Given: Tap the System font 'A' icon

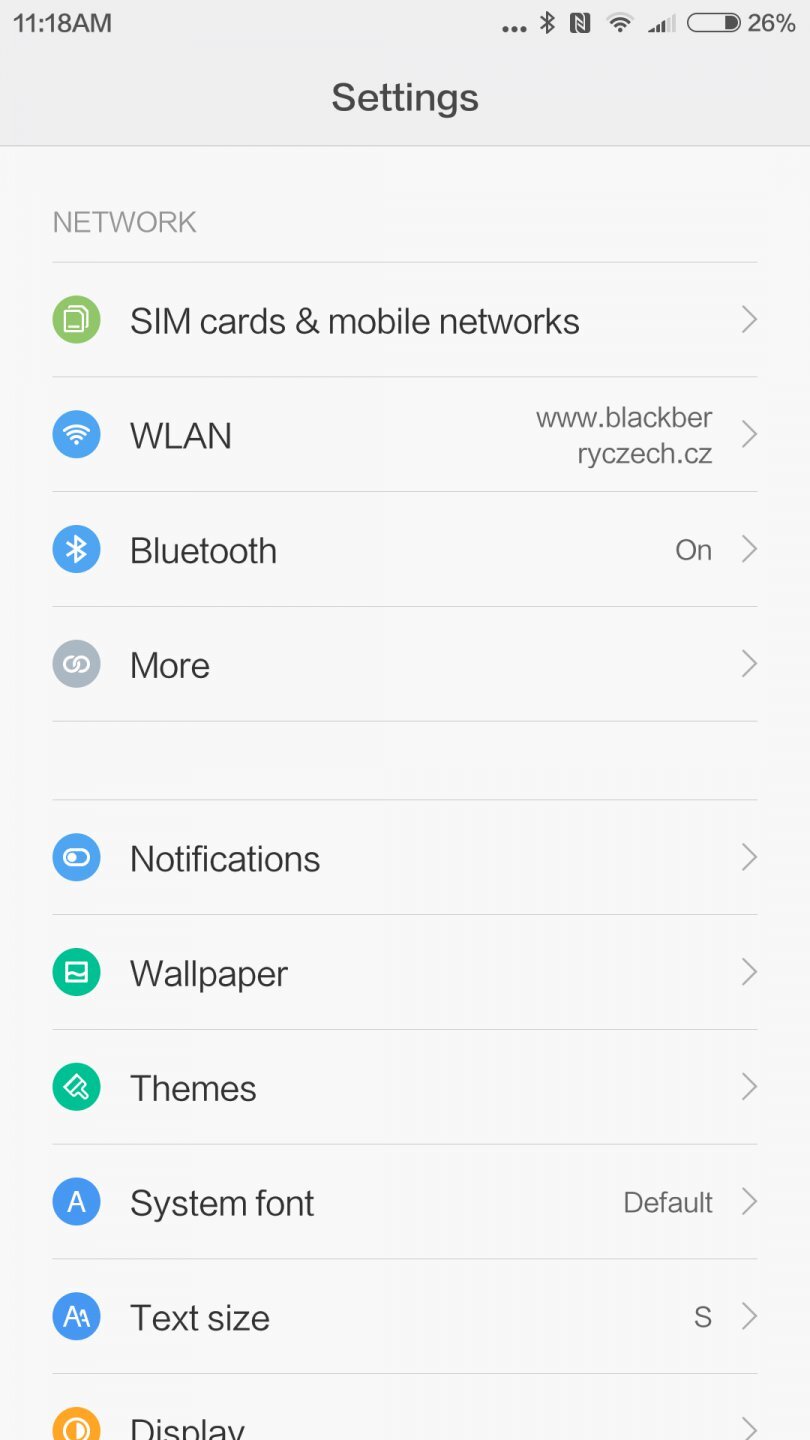Looking at the screenshot, I should tap(76, 1202).
